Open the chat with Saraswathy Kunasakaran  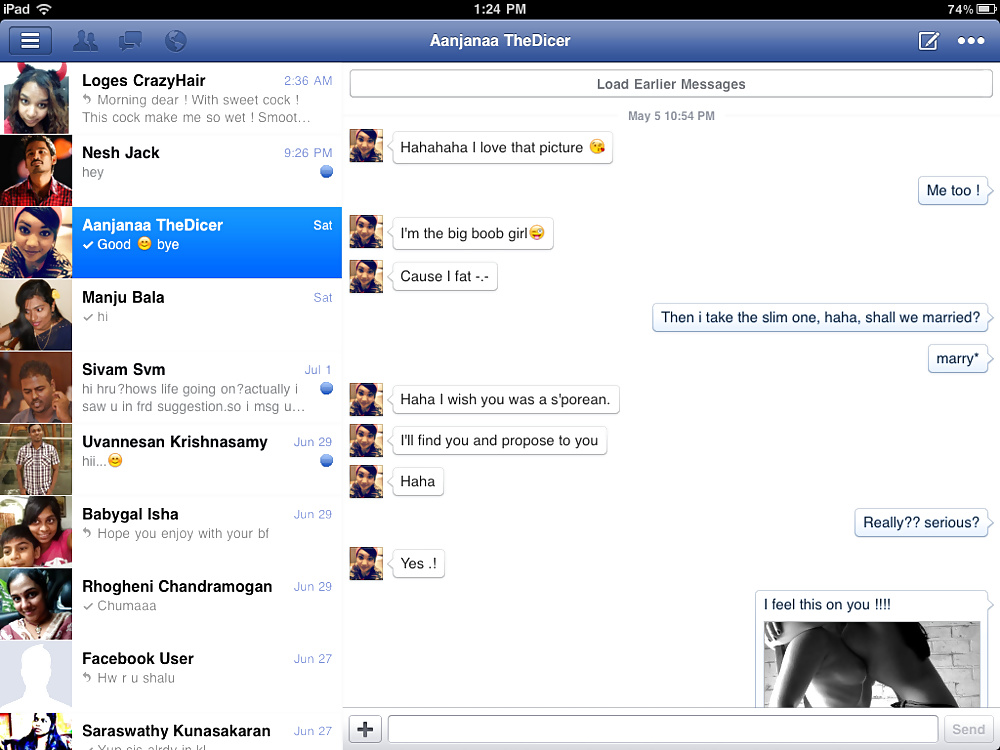pyautogui.click(x=205, y=733)
